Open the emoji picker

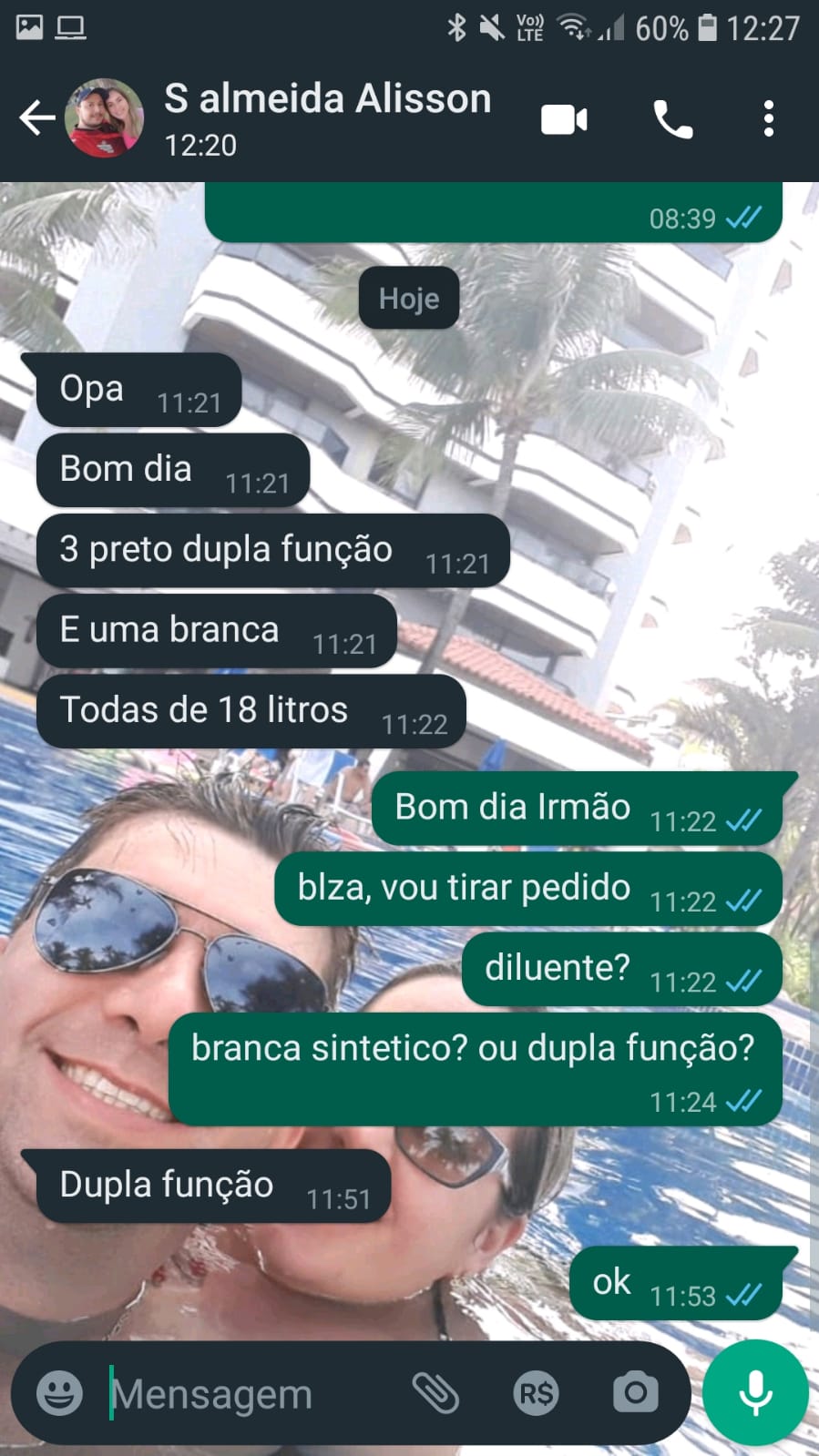pyautogui.click(x=60, y=1392)
